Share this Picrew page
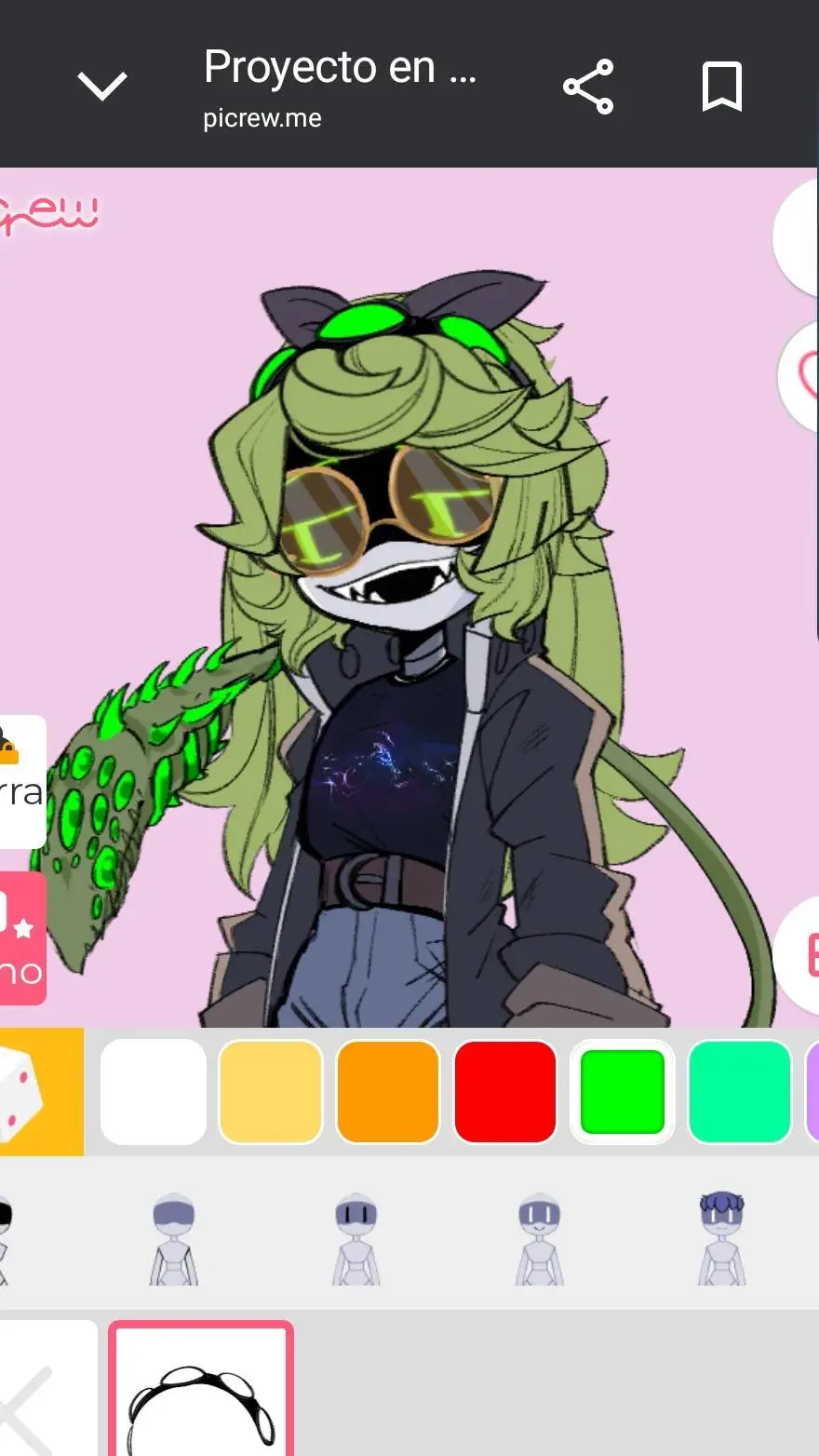The image size is (819, 1456). click(588, 87)
